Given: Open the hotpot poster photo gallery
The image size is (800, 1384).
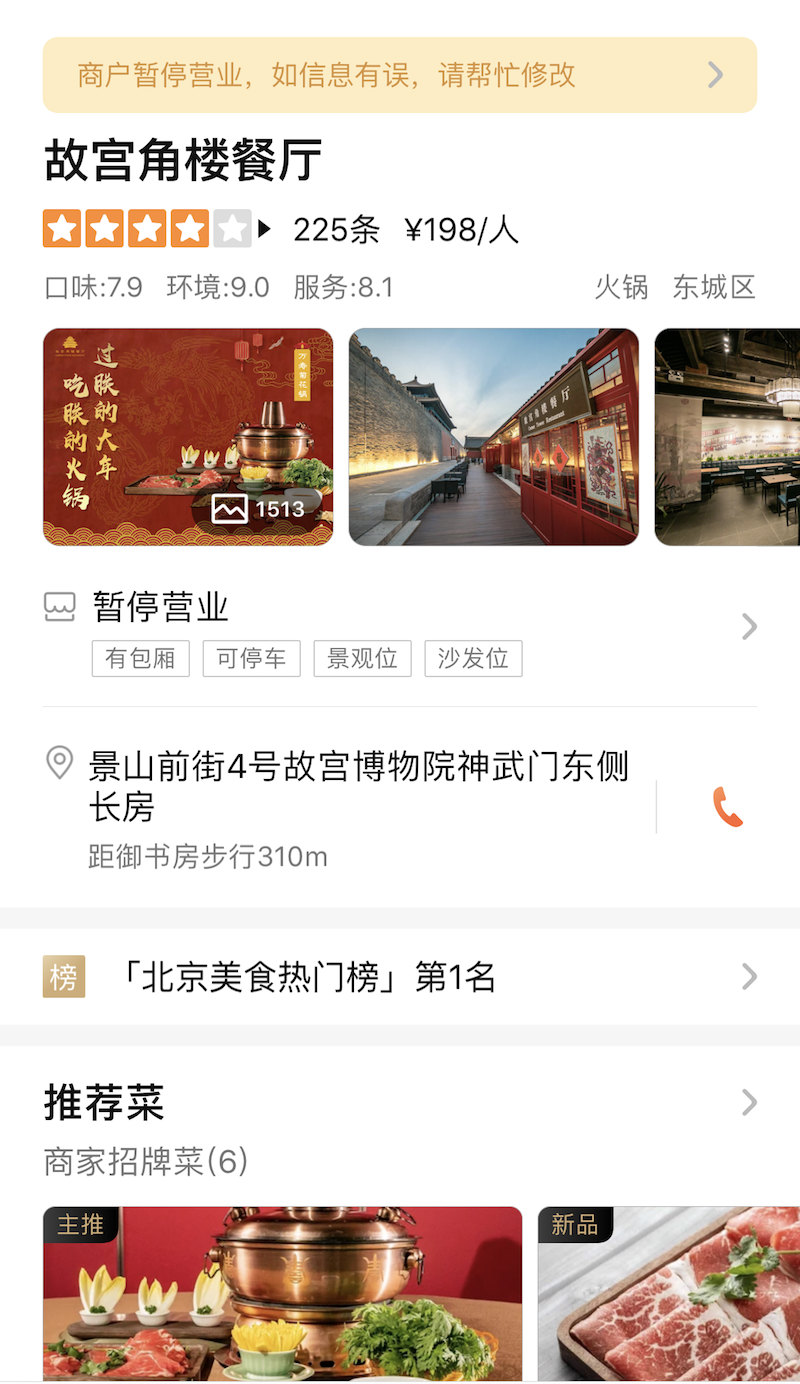Looking at the screenshot, I should (188, 437).
